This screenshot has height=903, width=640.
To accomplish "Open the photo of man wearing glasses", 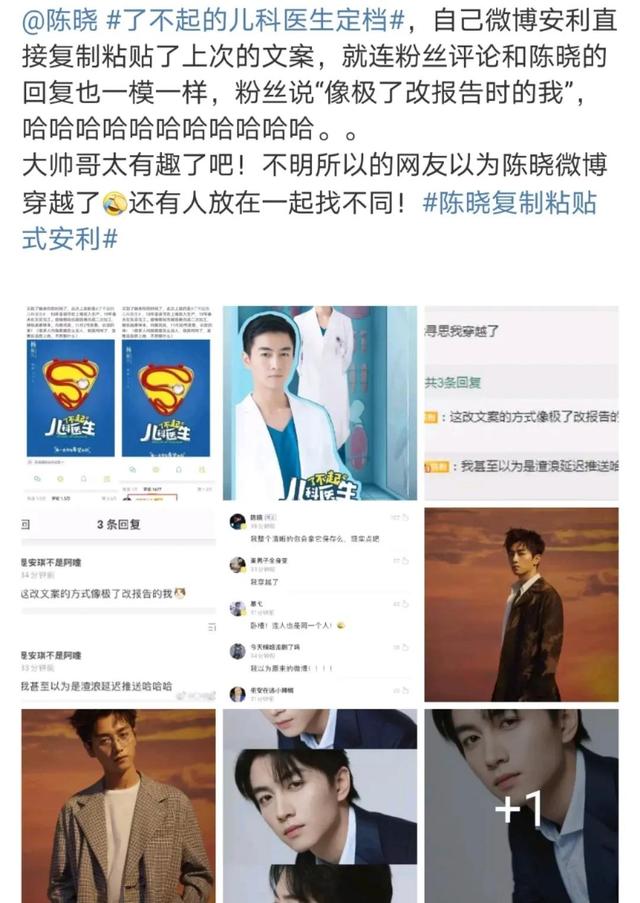I will pyautogui.click(x=118, y=806).
